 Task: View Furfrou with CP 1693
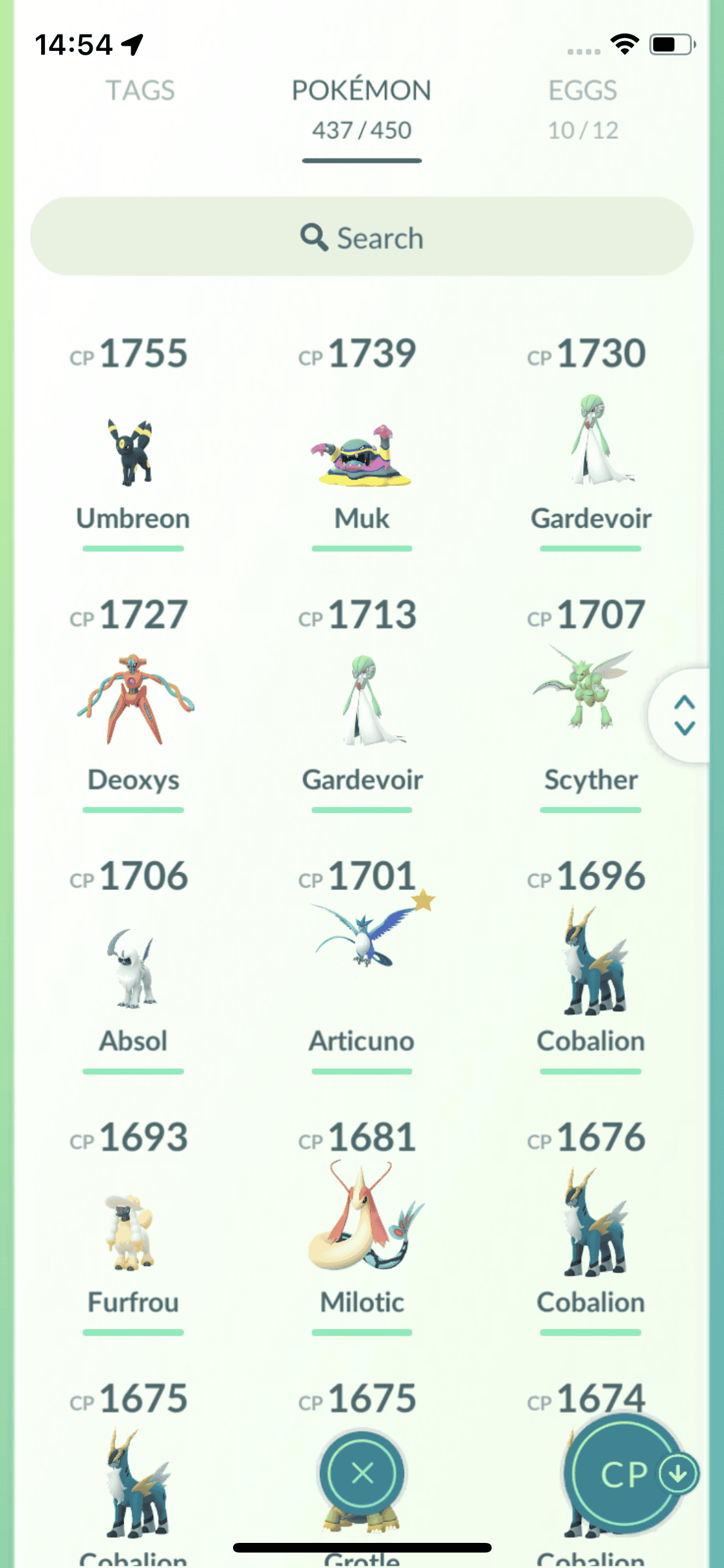[133, 1233]
